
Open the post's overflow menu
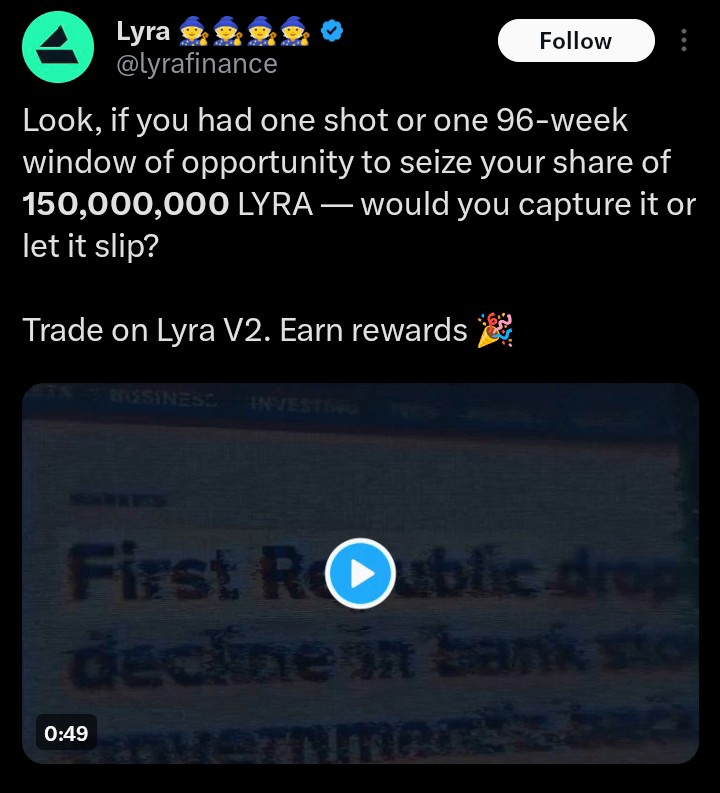click(x=684, y=41)
